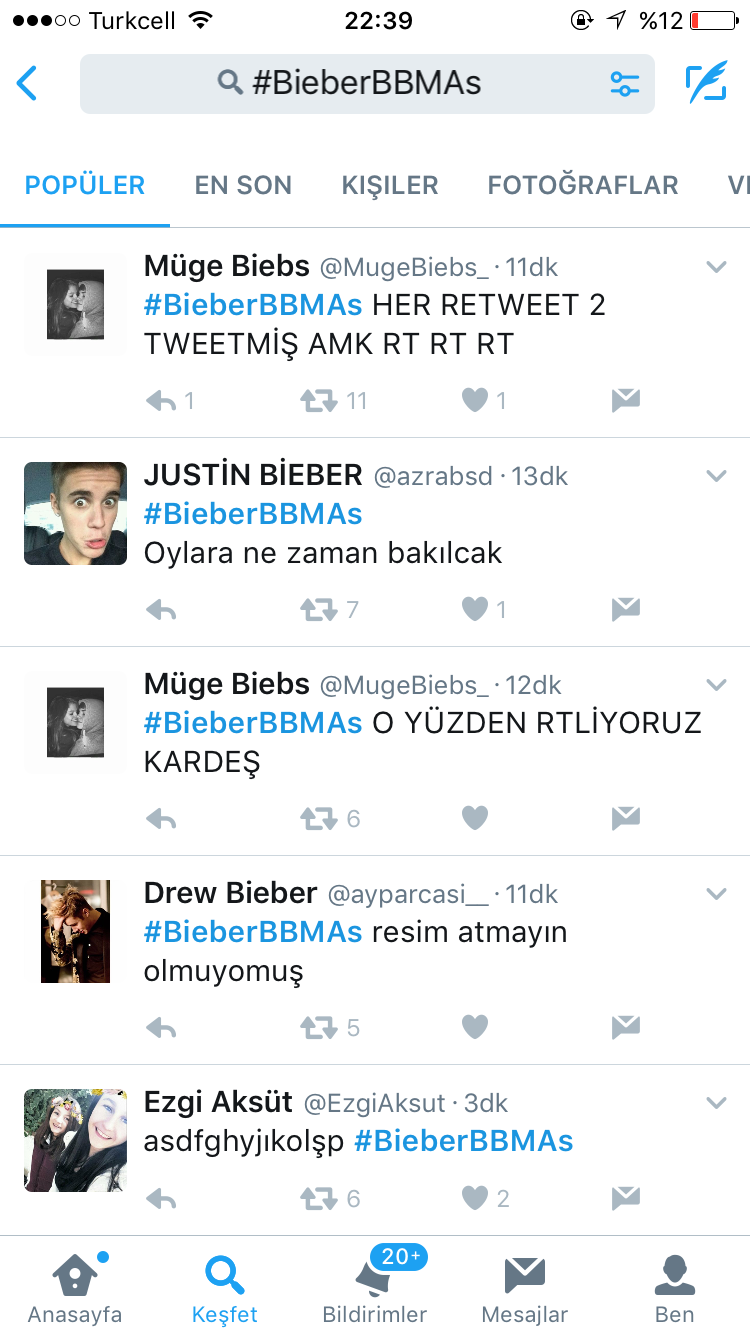Go back with the blue arrow
The height and width of the screenshot is (1334, 750).
pyautogui.click(x=27, y=83)
